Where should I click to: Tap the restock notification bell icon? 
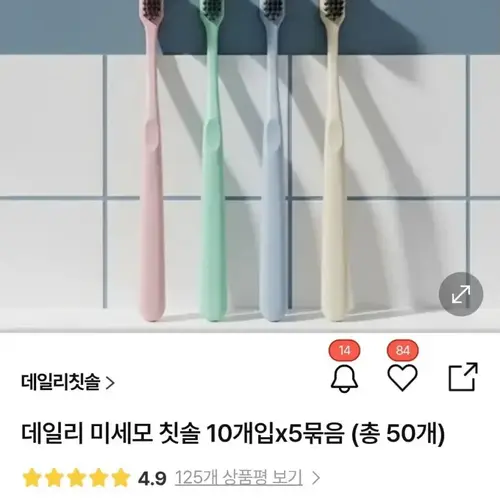(x=344, y=378)
